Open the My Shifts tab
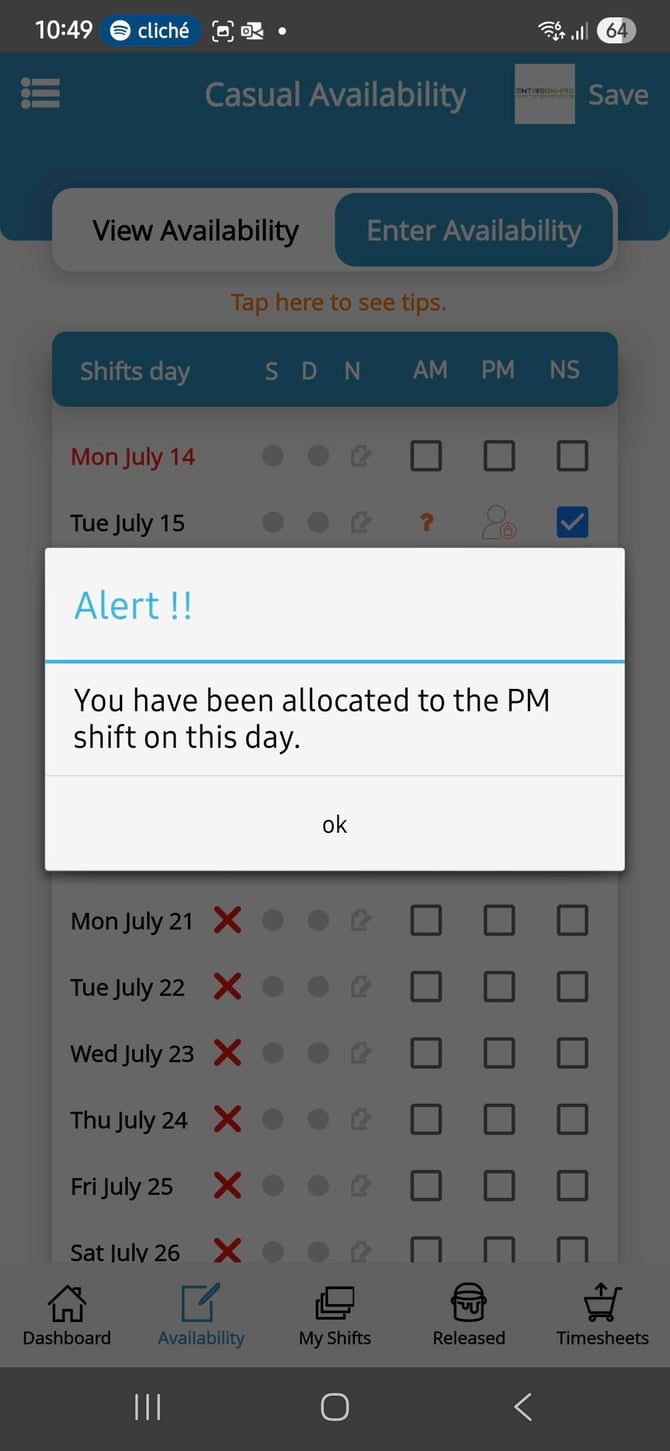The image size is (670, 1451). pyautogui.click(x=334, y=1316)
